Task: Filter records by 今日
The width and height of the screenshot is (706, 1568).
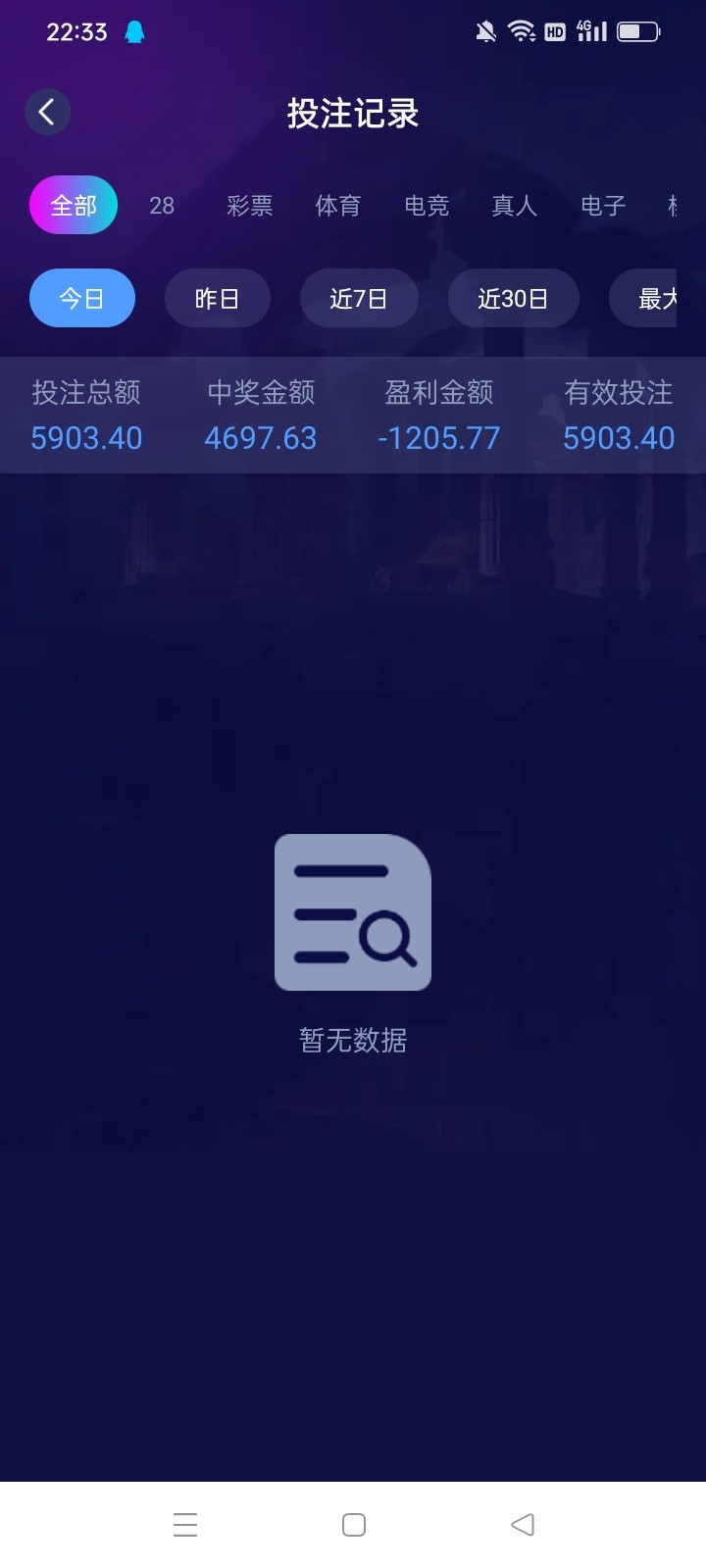Action: pyautogui.click(x=82, y=298)
